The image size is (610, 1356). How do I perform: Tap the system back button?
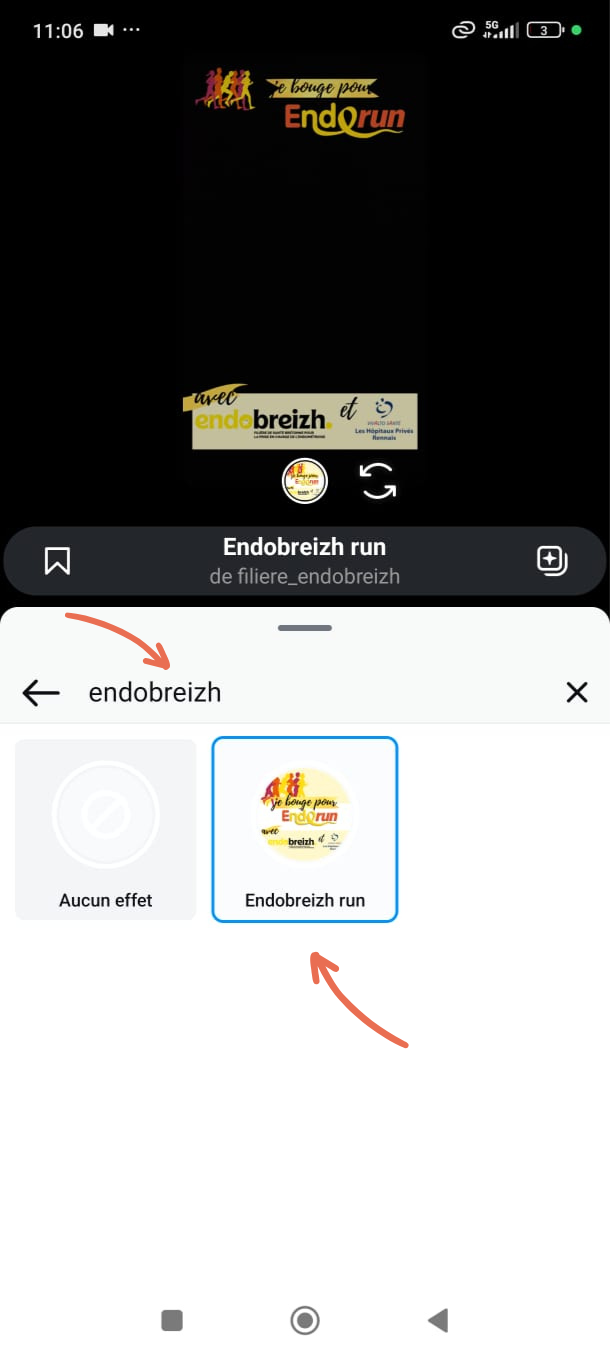[437, 1320]
